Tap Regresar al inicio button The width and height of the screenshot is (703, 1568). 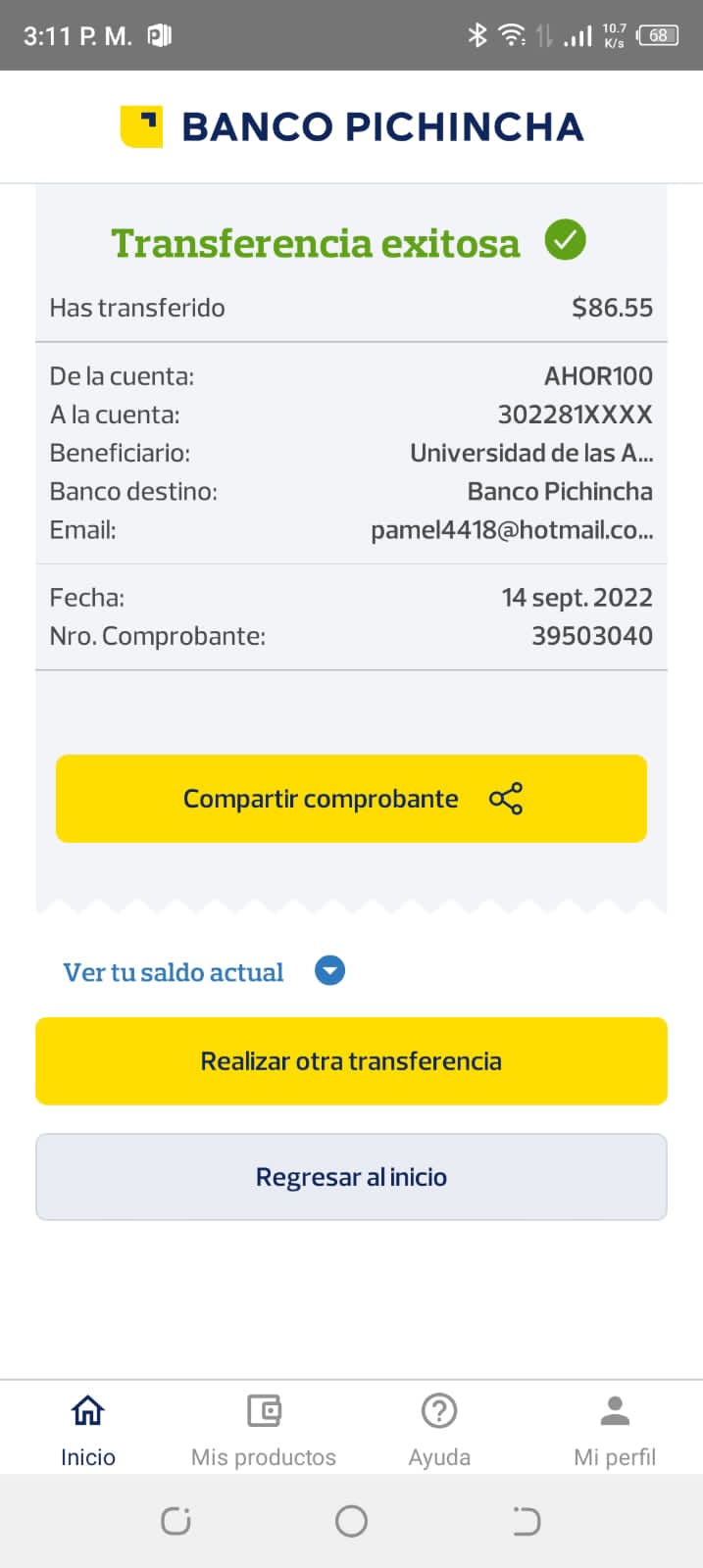pos(351,1177)
